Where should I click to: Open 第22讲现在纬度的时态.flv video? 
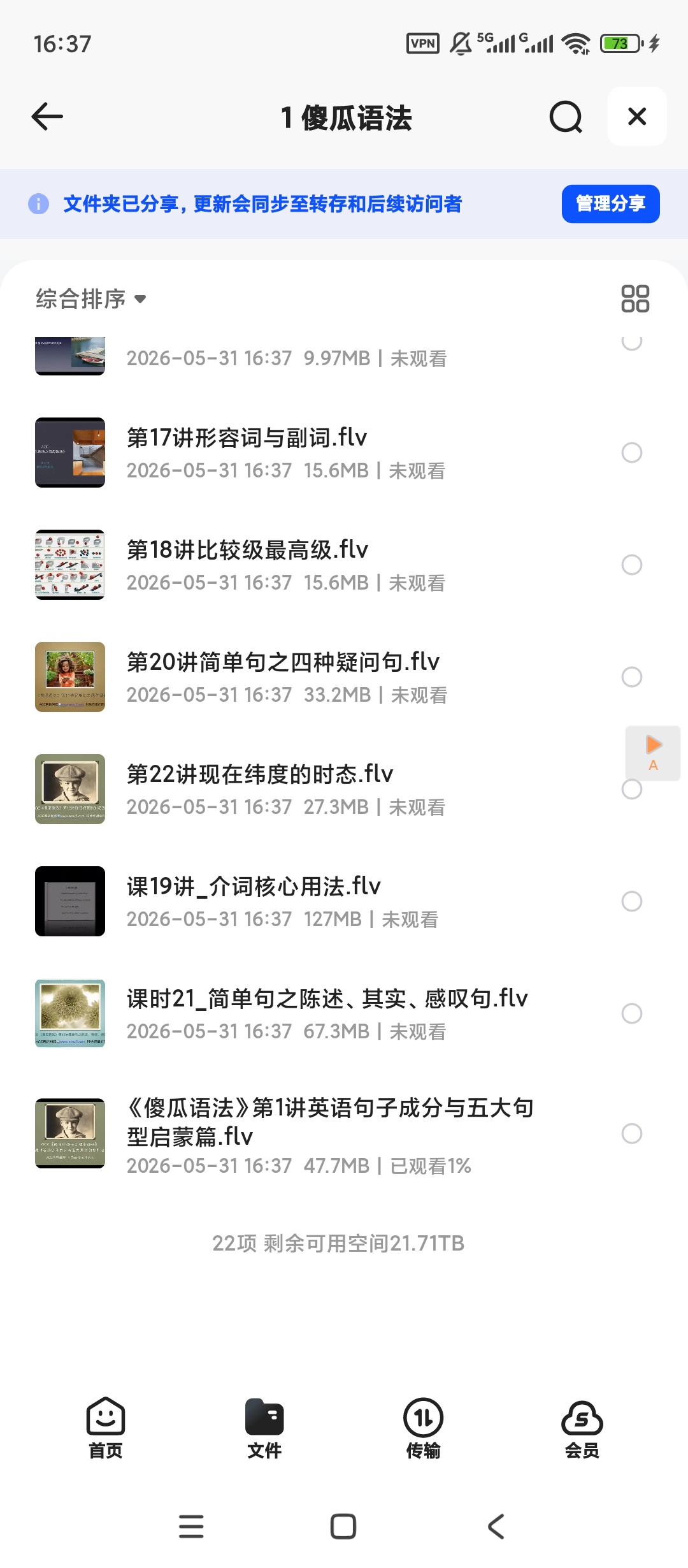tap(338, 789)
